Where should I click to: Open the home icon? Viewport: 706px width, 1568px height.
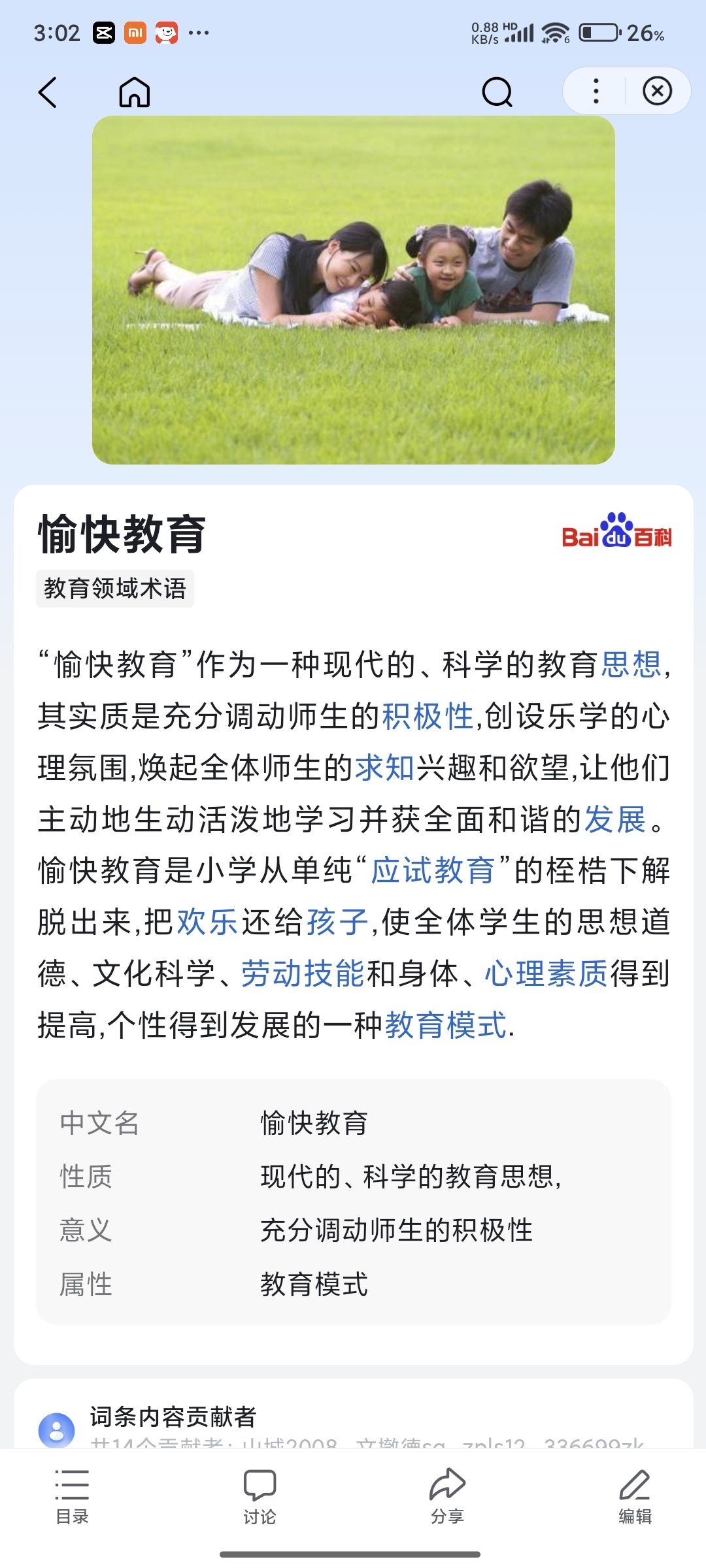click(135, 92)
